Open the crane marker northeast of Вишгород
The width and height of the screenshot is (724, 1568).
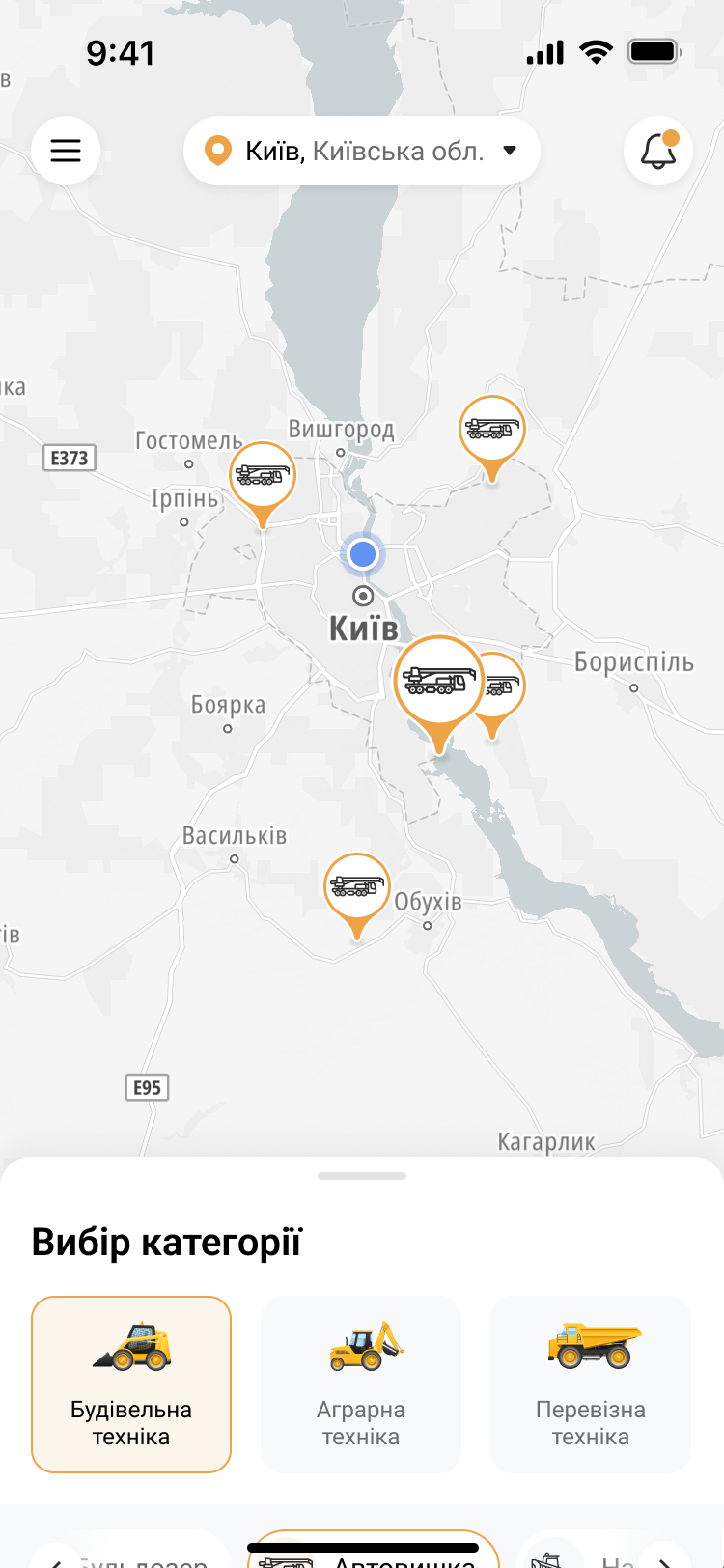[492, 430]
